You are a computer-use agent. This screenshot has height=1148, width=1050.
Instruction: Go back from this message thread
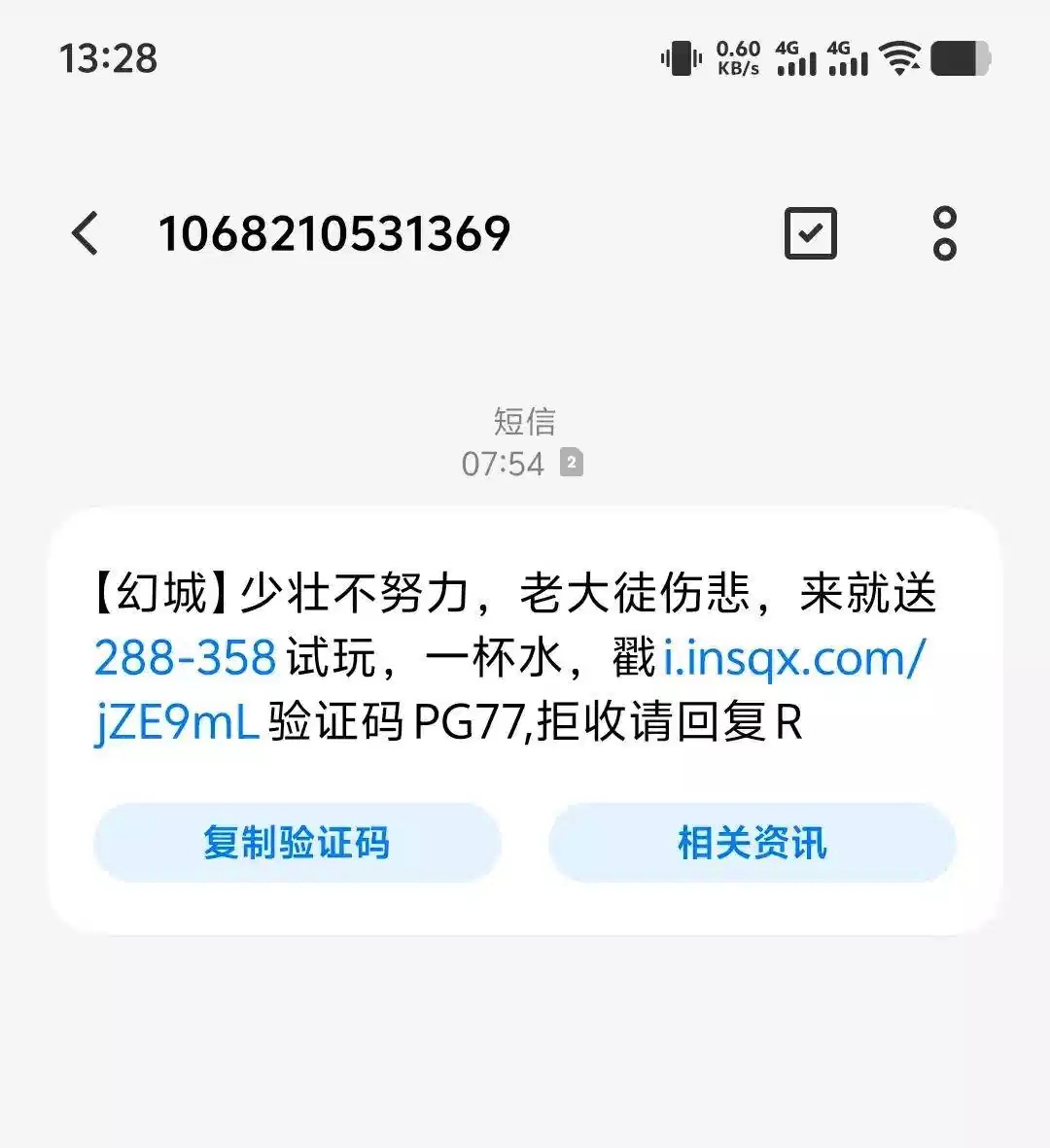point(86,234)
